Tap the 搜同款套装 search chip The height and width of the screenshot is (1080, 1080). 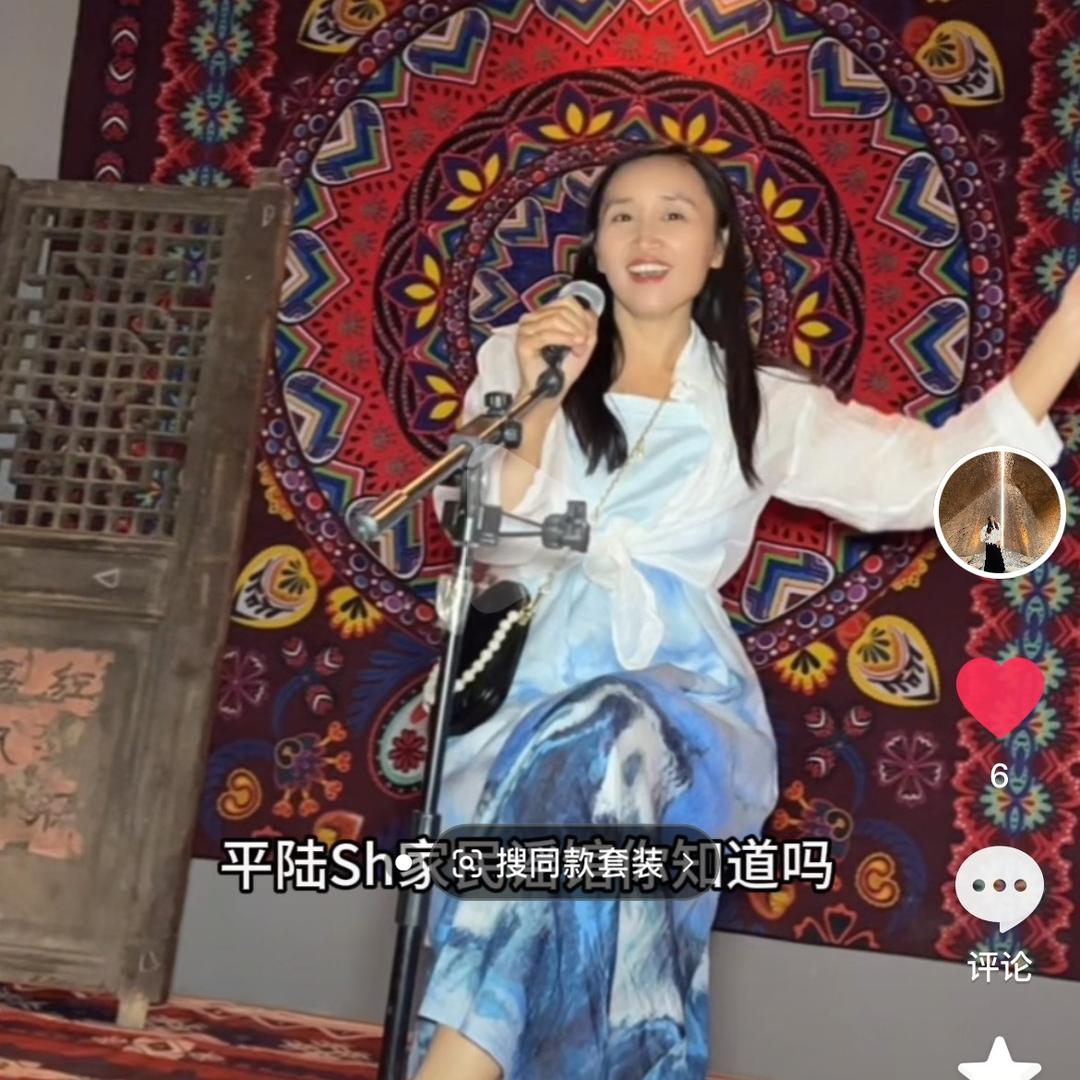pos(574,862)
